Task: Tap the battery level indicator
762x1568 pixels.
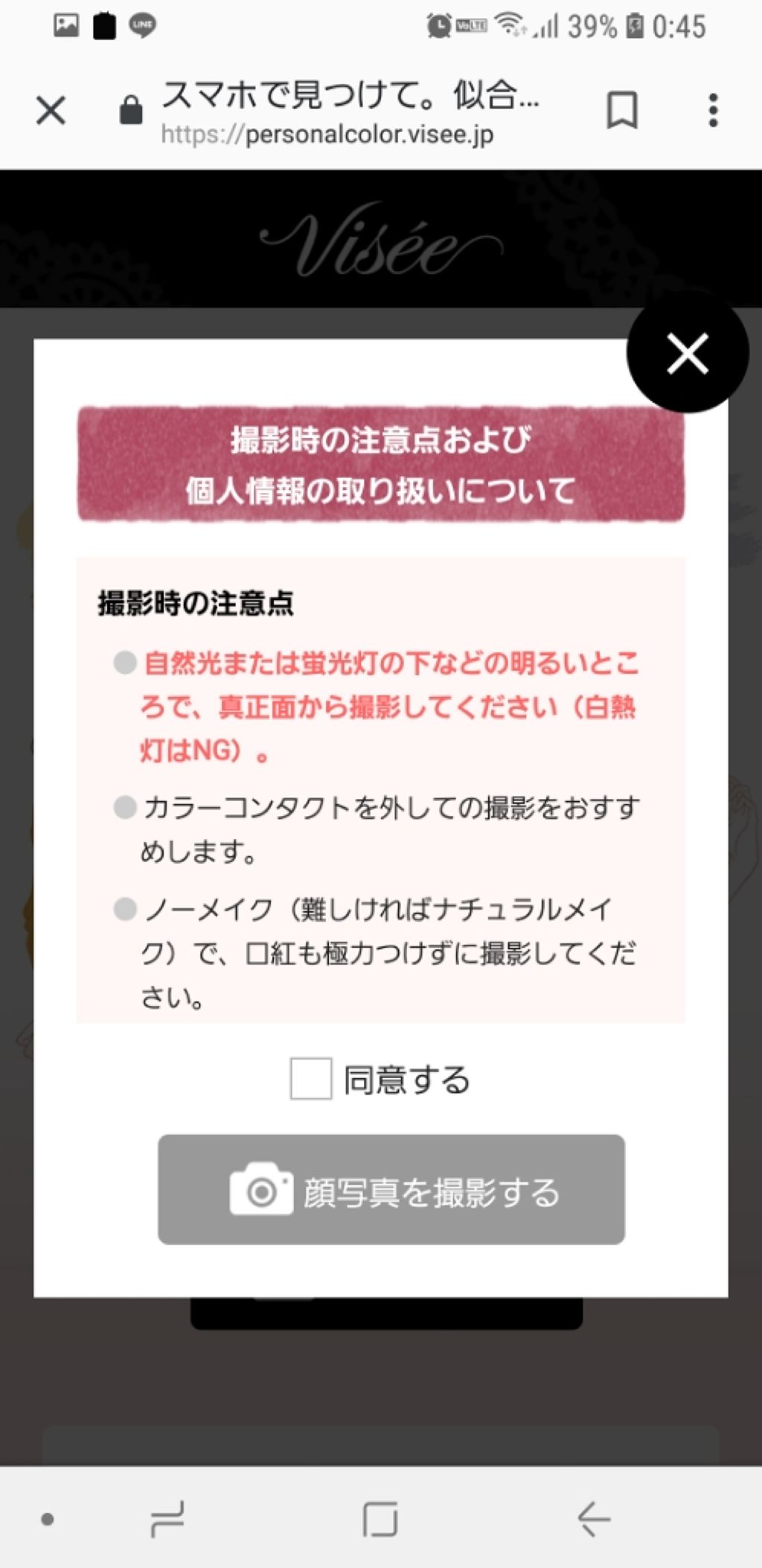Action: pyautogui.click(x=633, y=24)
